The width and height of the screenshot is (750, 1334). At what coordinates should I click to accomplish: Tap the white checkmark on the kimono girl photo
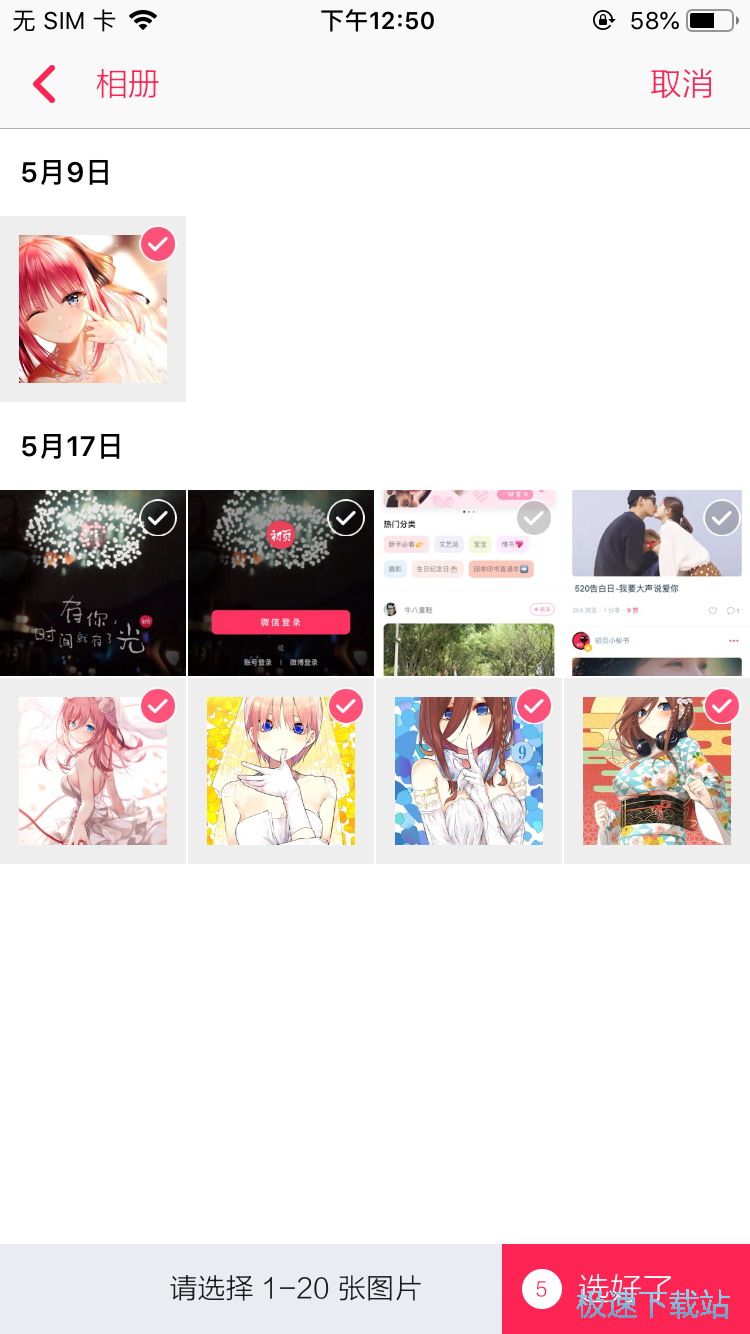(x=721, y=706)
